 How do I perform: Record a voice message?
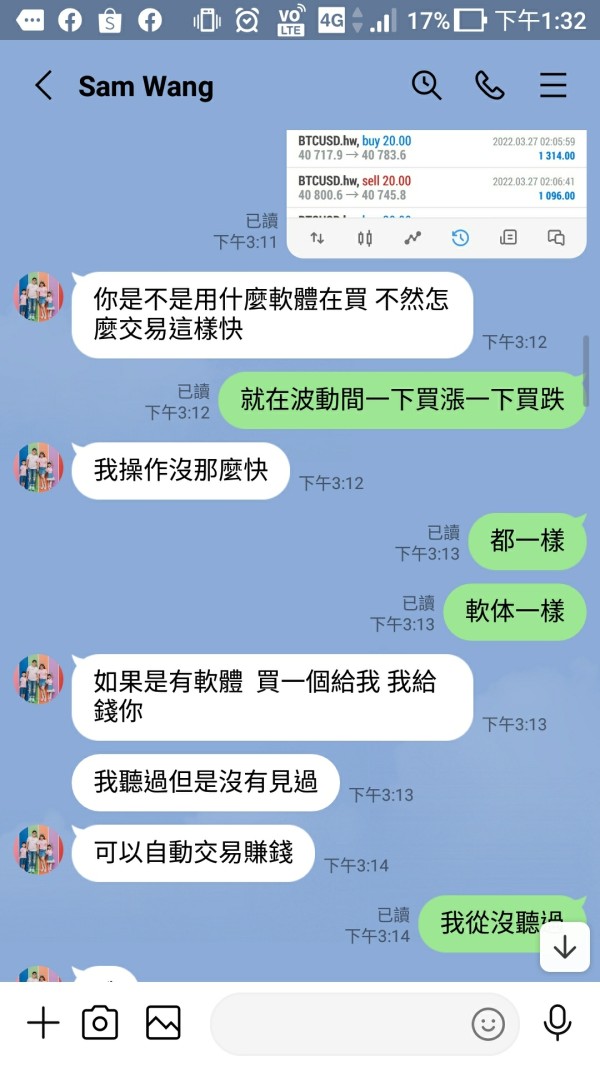[557, 1022]
